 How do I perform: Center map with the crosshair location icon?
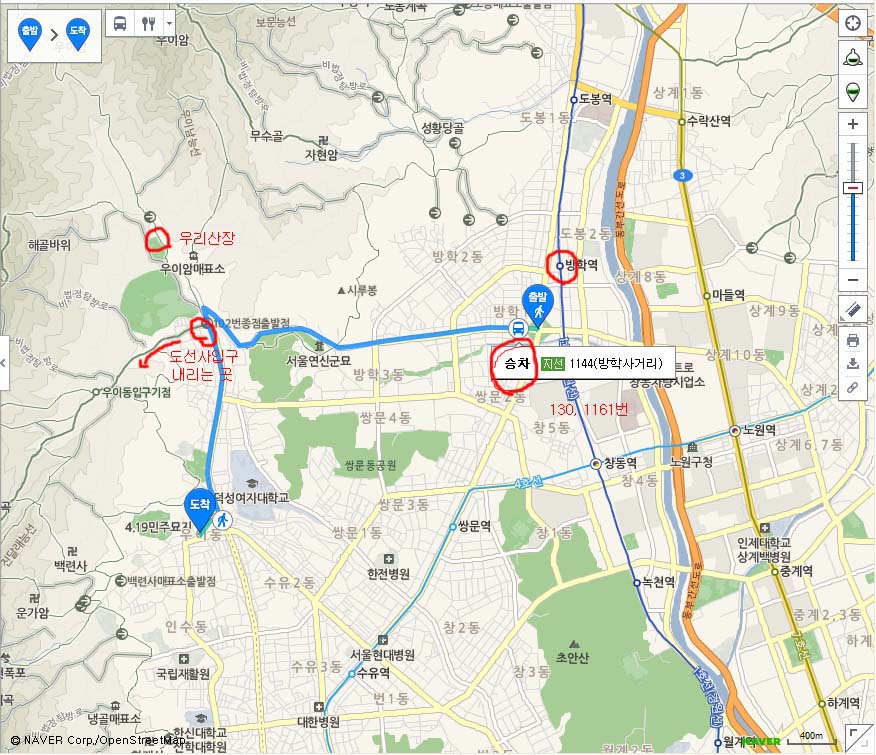coord(853,24)
